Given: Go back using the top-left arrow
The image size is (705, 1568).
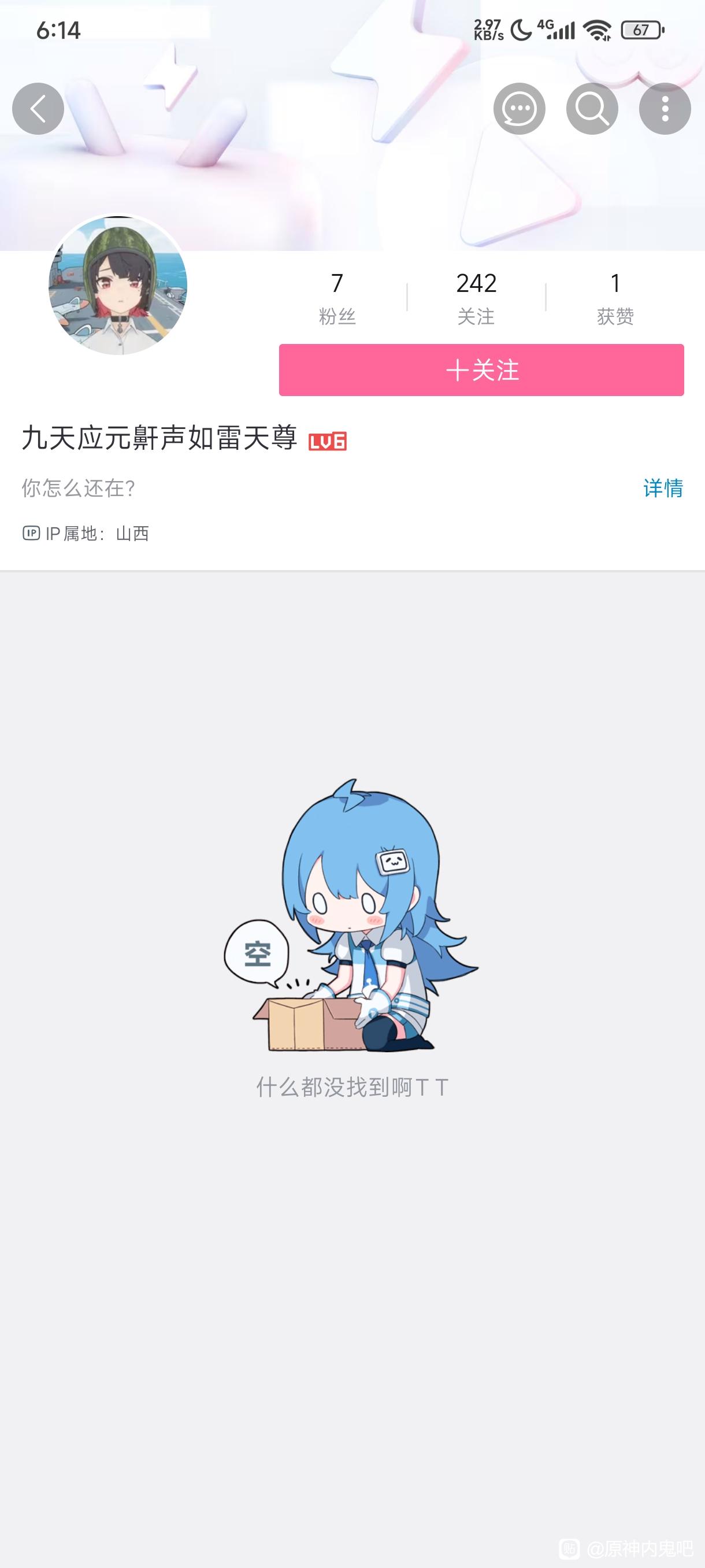Looking at the screenshot, I should click(x=38, y=109).
